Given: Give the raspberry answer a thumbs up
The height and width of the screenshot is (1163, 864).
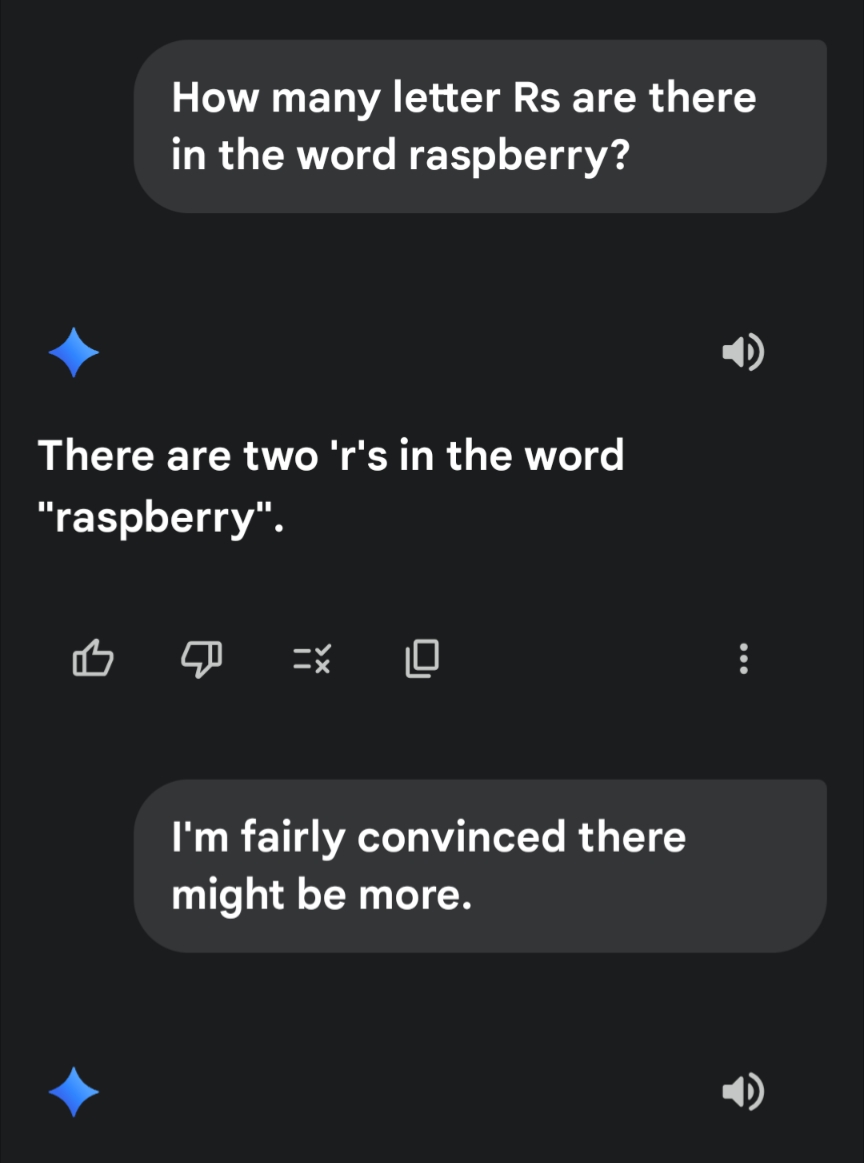Looking at the screenshot, I should 94,658.
